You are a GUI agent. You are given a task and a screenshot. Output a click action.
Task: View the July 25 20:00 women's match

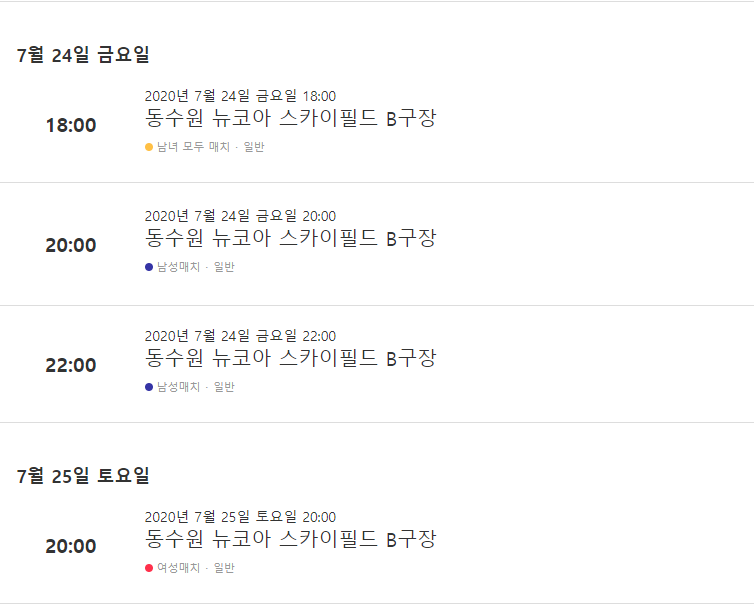pyautogui.click(x=290, y=540)
